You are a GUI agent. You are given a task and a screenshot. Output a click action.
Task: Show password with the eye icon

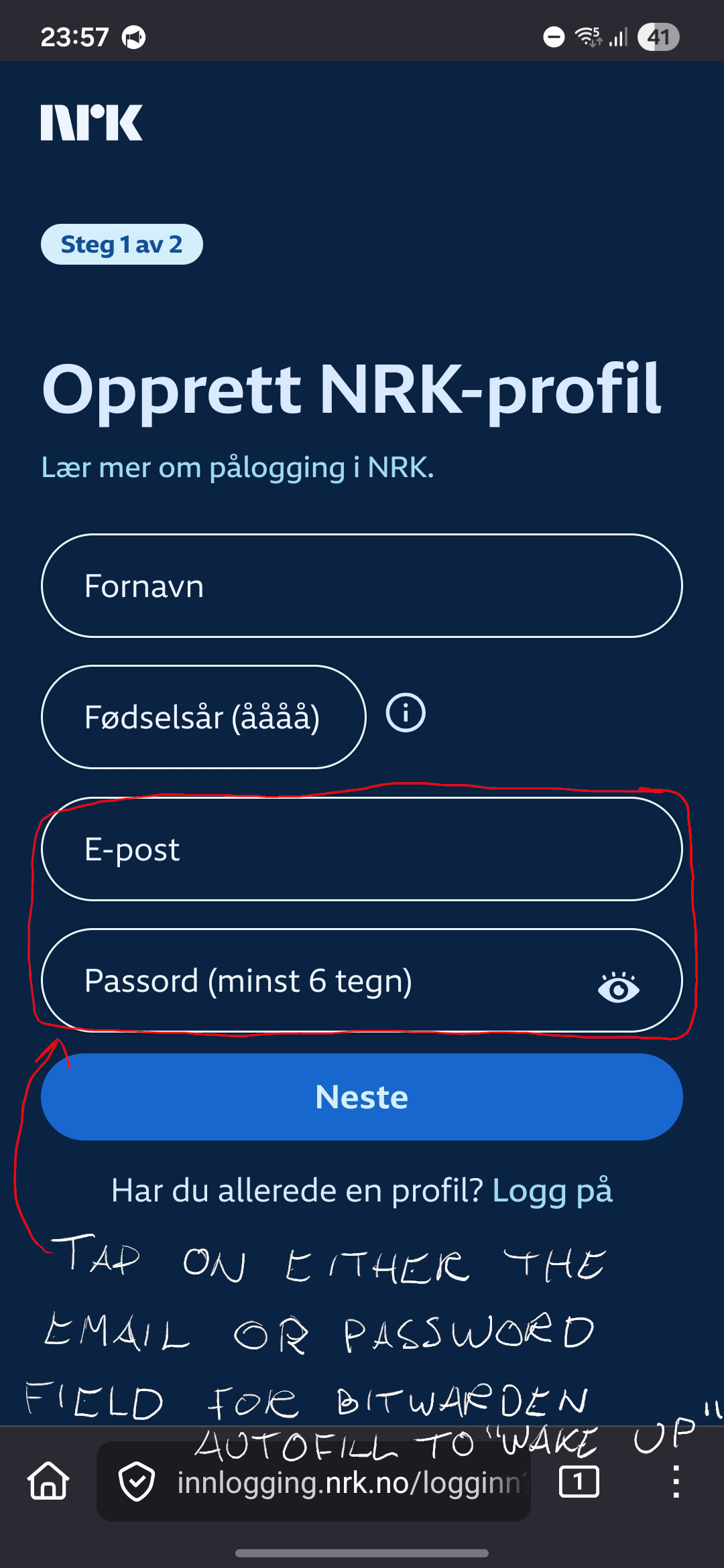click(618, 988)
